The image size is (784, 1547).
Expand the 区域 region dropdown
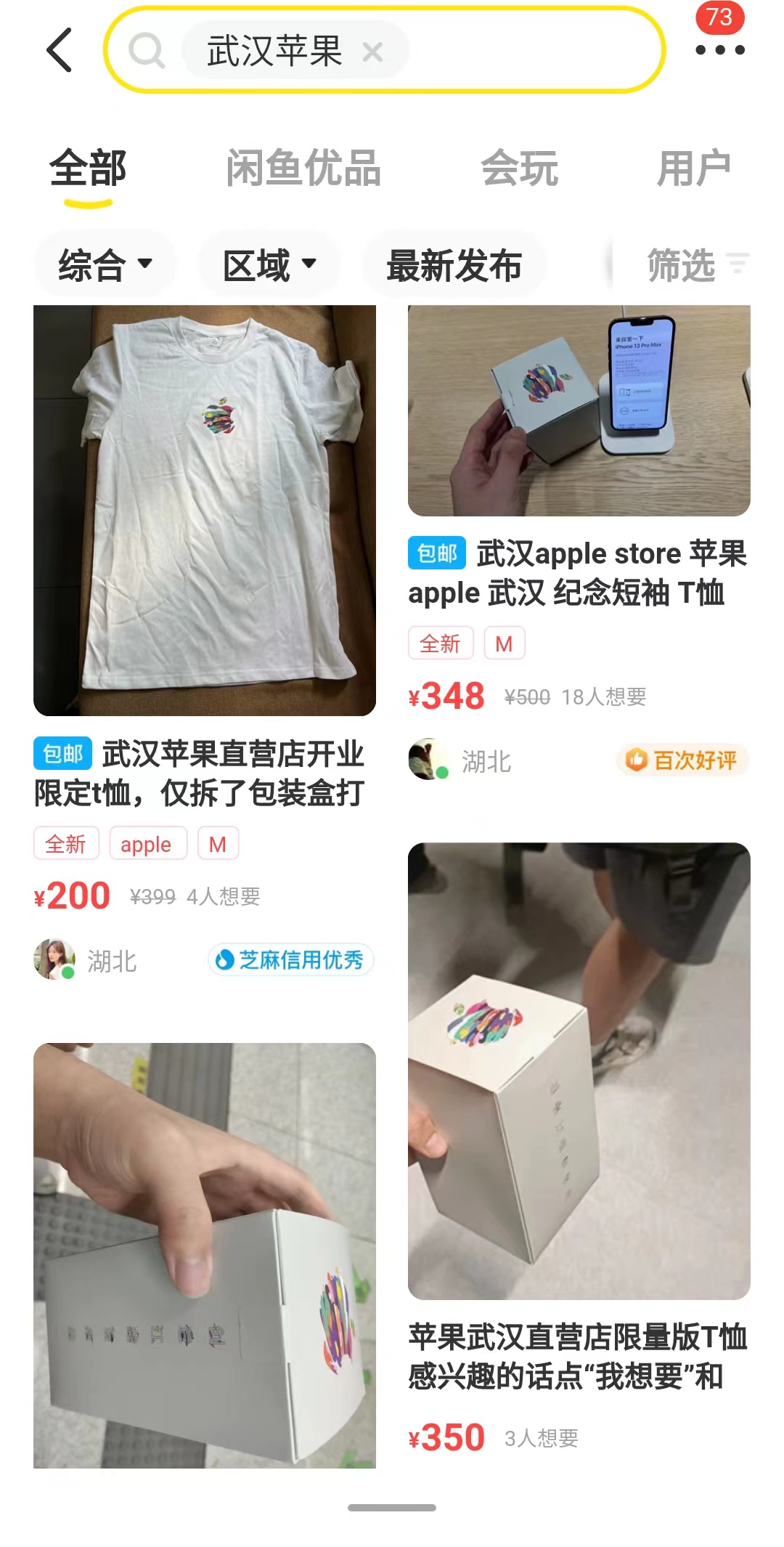[x=269, y=264]
